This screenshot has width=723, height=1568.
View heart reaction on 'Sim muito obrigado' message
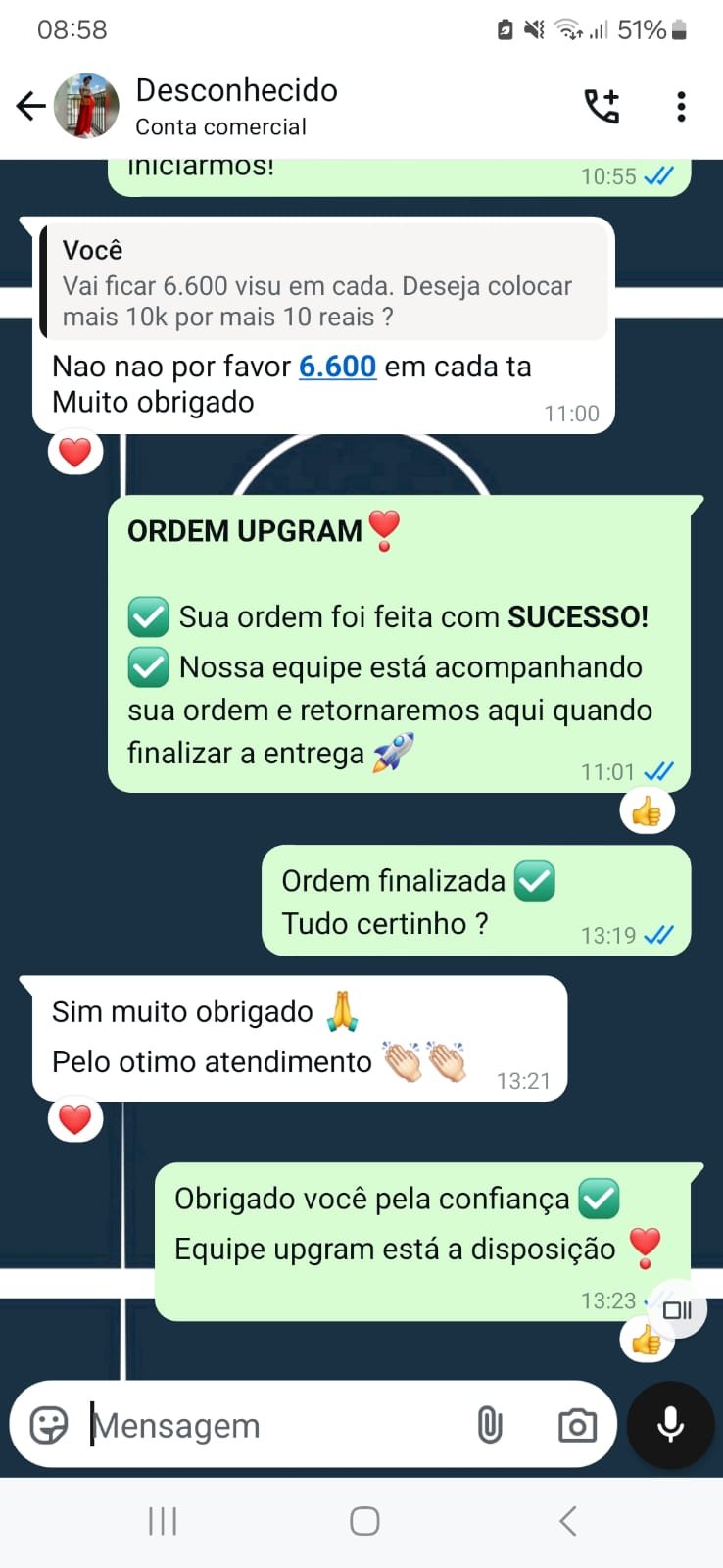tap(75, 1119)
